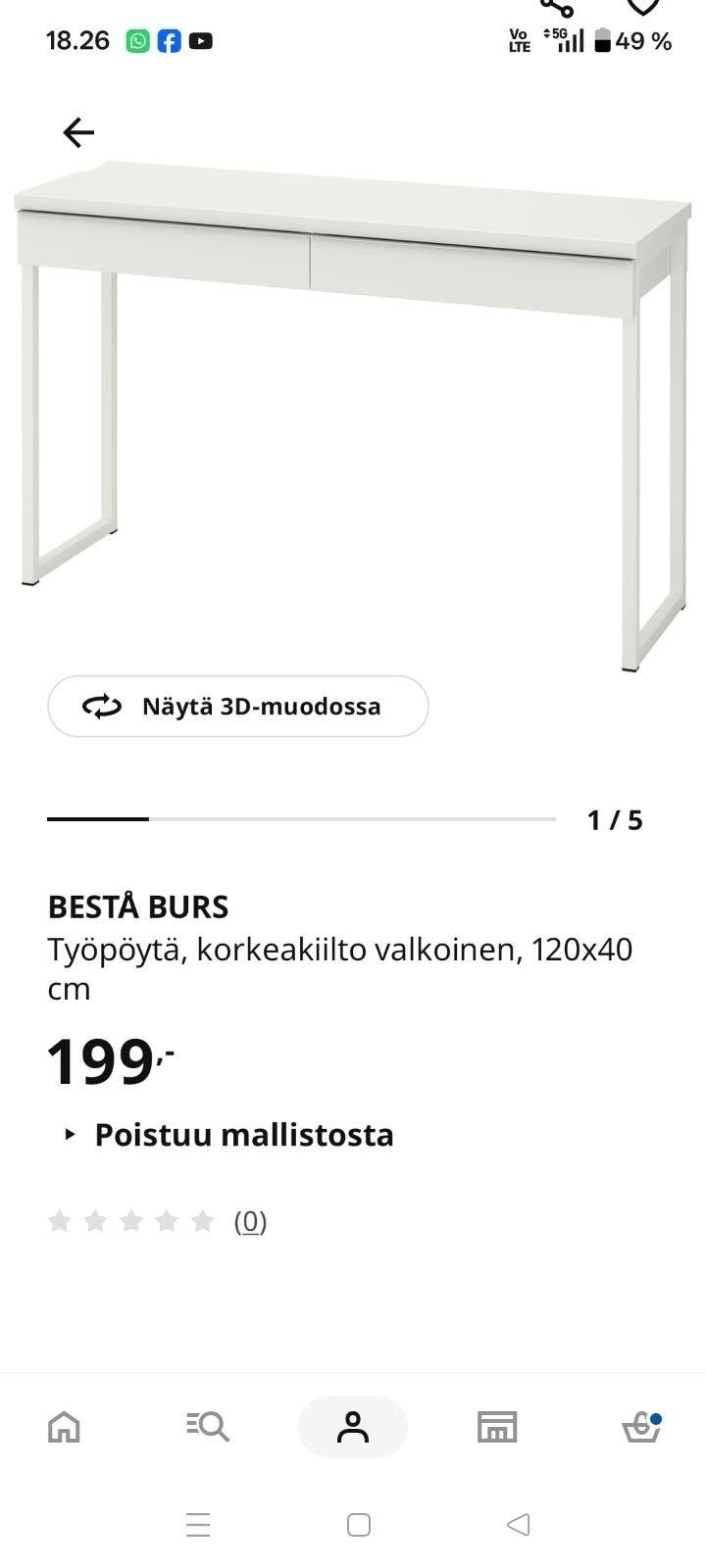Open the reviews count link
706x1568 pixels.
coord(250,1221)
